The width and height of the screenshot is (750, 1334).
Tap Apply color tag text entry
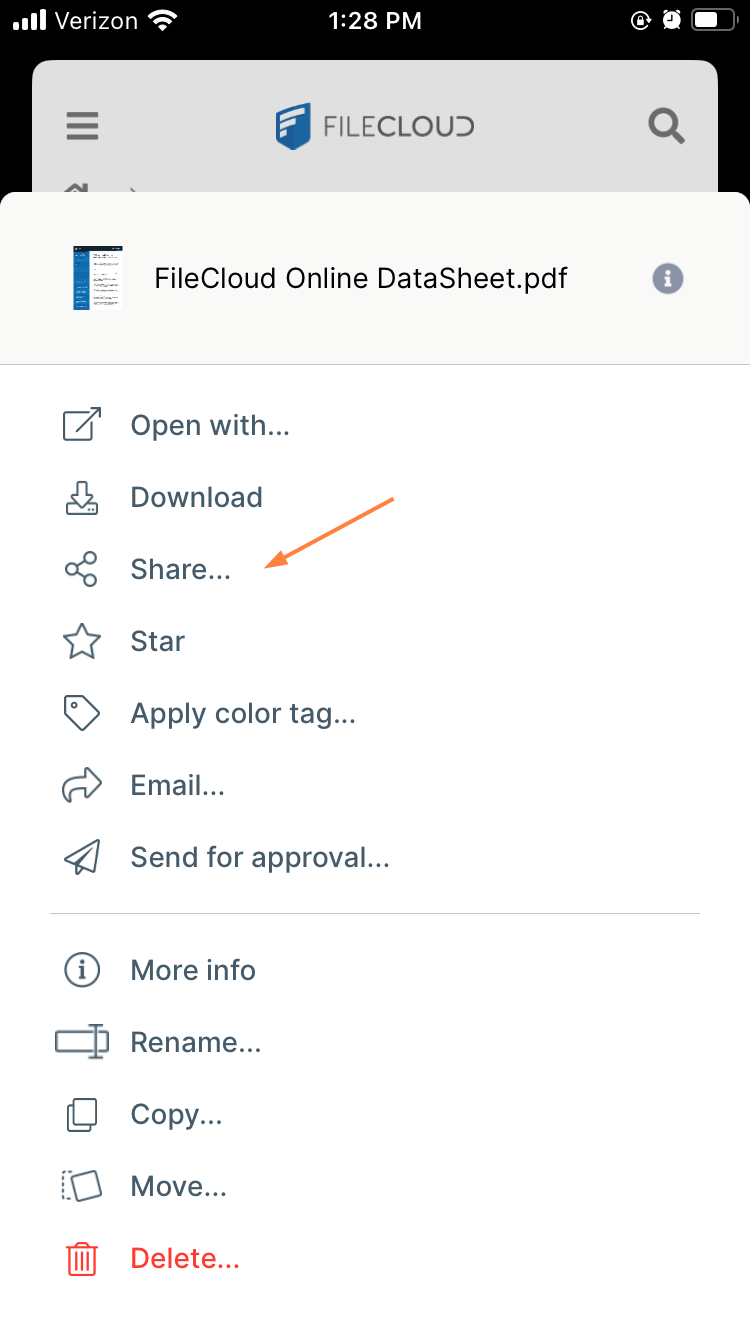click(x=244, y=712)
